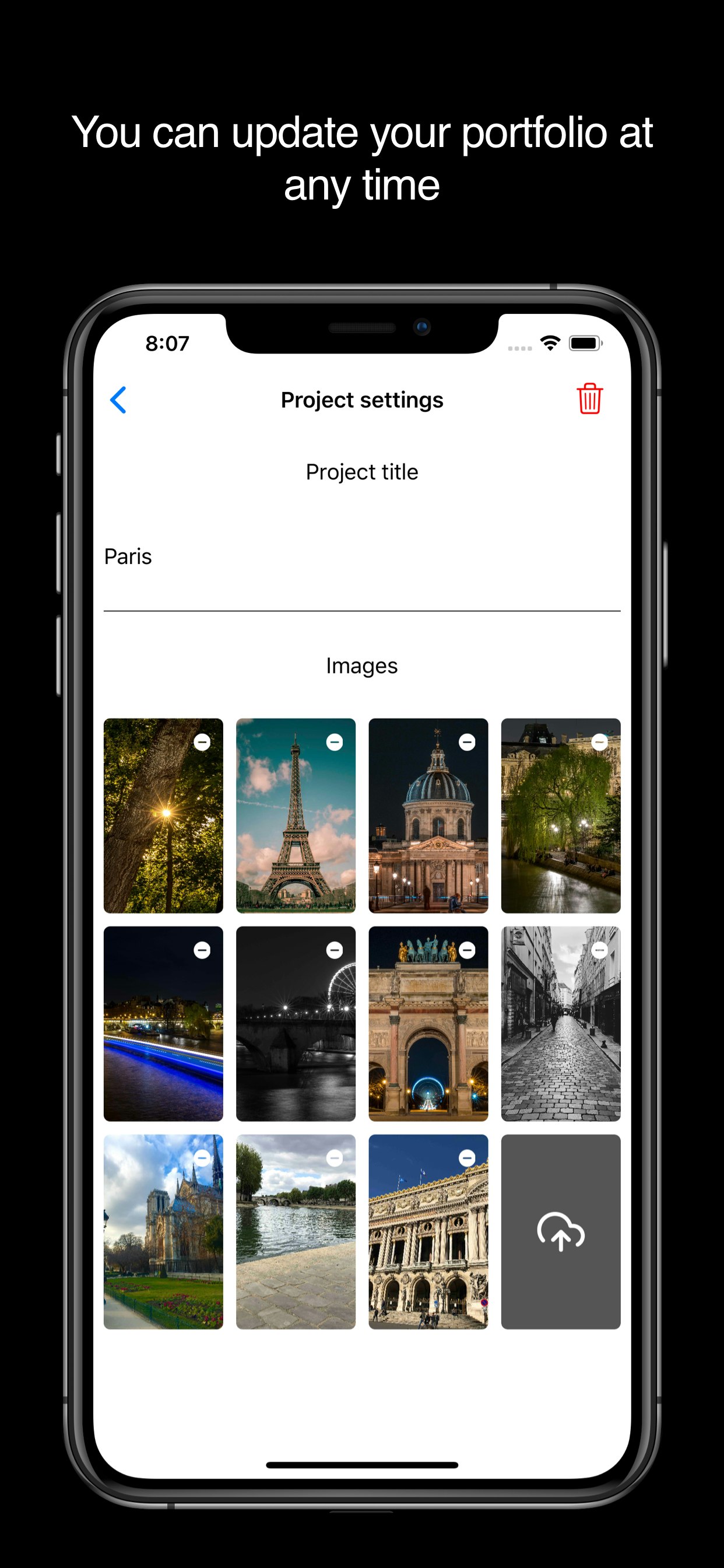
Task: Tap the Images section header
Action: [362, 666]
